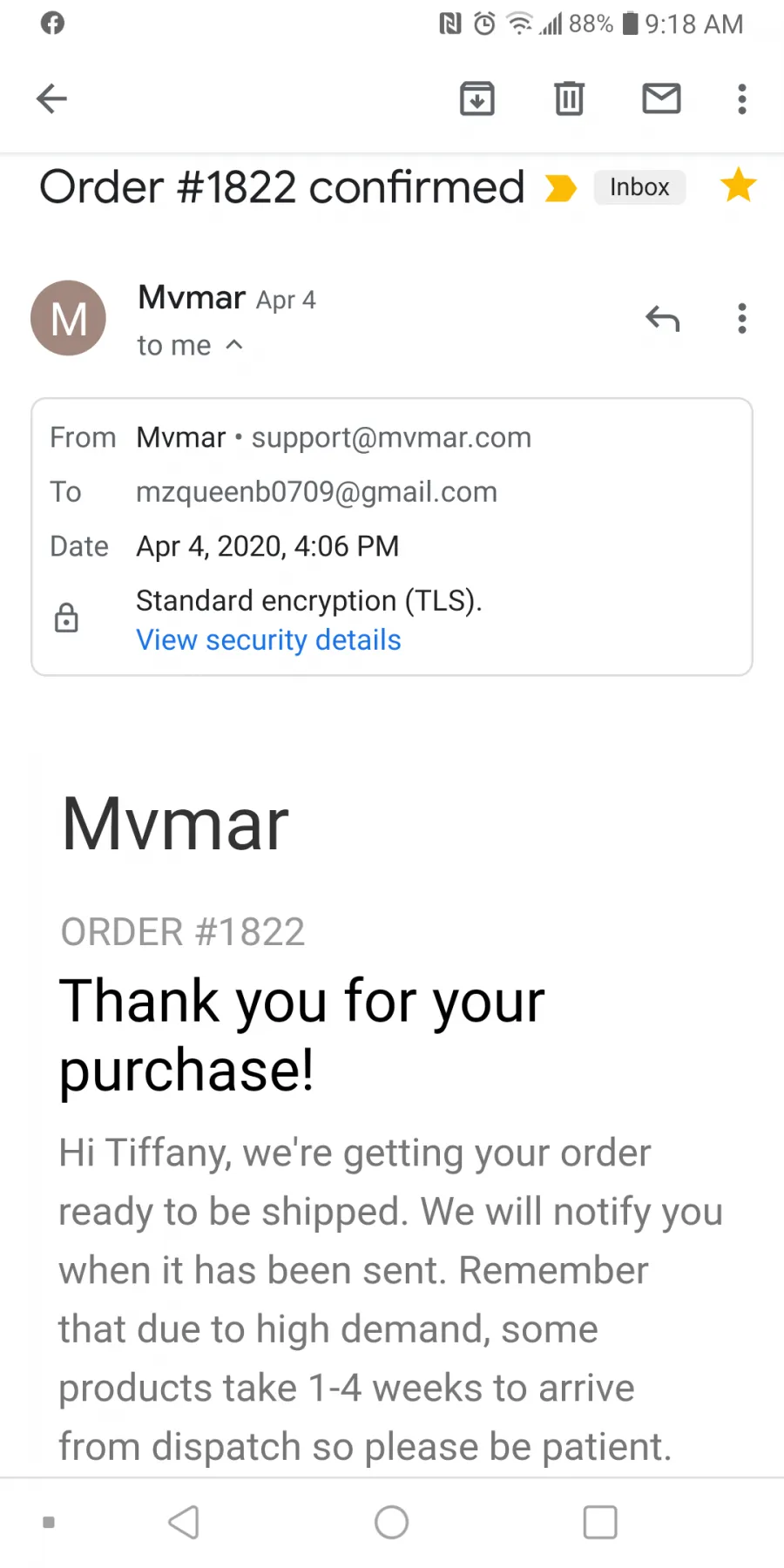Viewport: 784px width, 1568px height.
Task: Tap the Inbox label chip
Action: tap(639, 187)
